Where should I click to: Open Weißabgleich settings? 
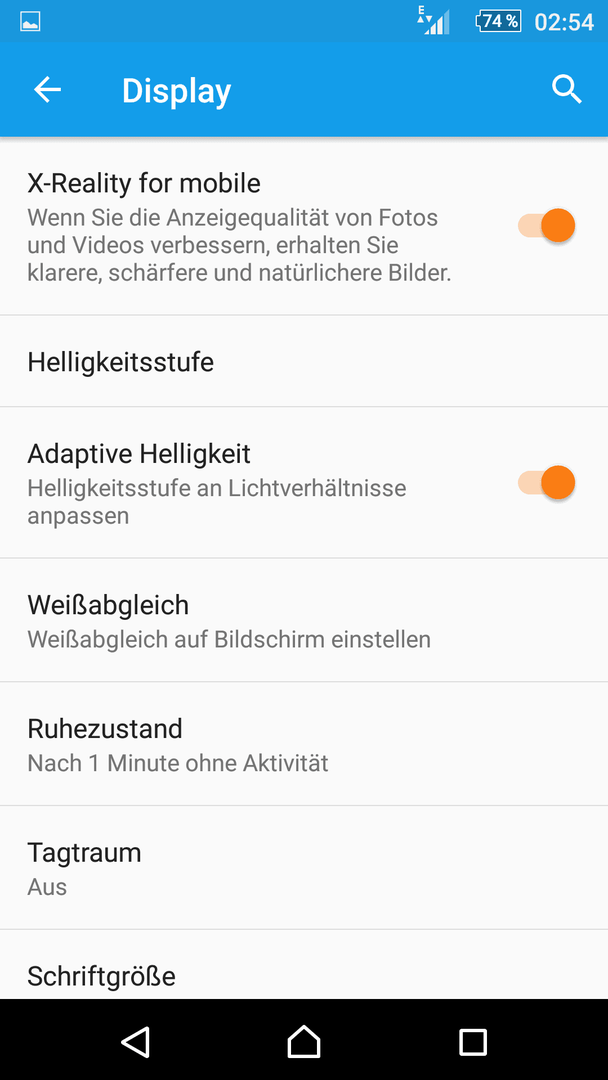(x=304, y=621)
